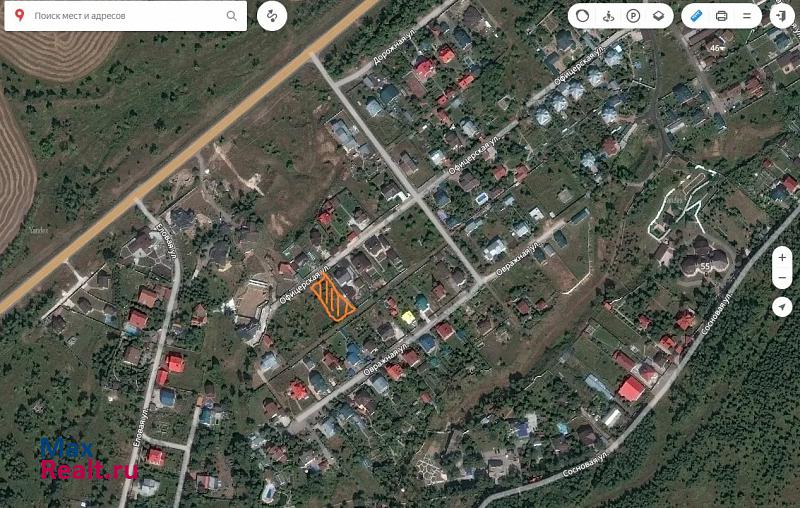Tap the places and addresses search field
The image size is (800, 508).
[125, 16]
